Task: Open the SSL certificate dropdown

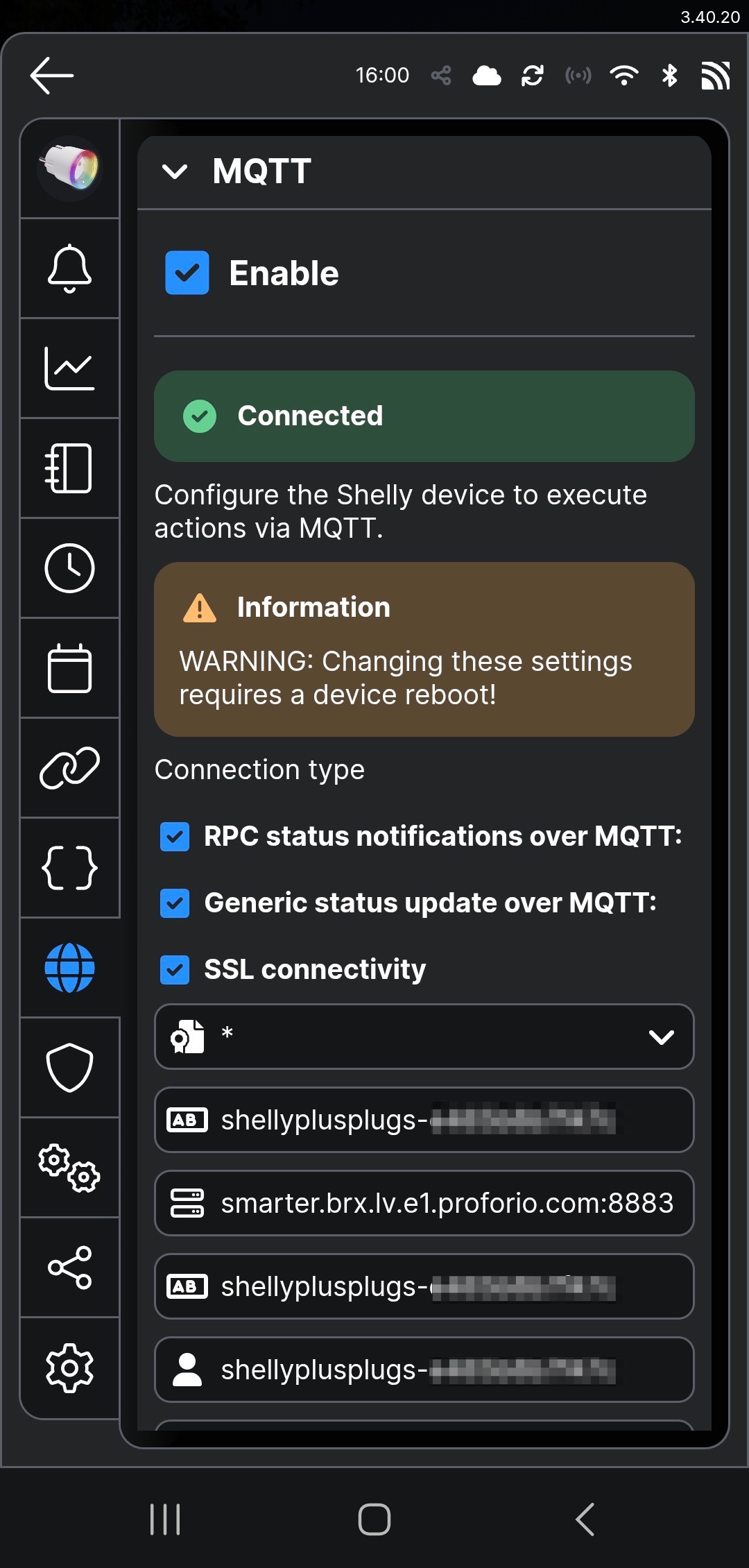Action: (x=424, y=1037)
